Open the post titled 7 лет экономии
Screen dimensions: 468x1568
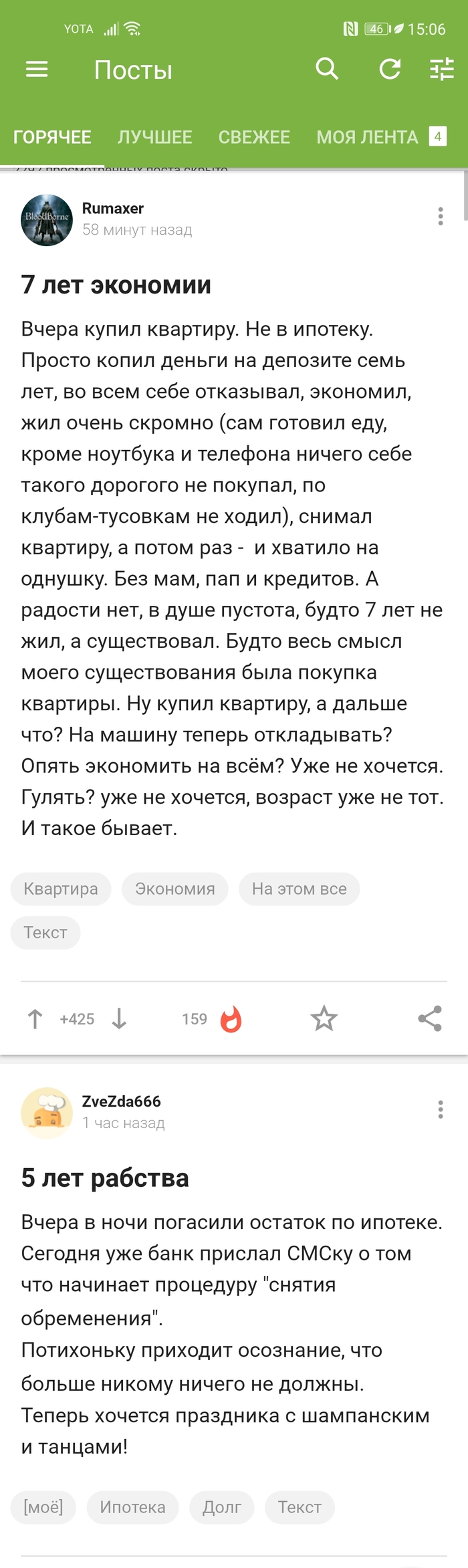[116, 285]
